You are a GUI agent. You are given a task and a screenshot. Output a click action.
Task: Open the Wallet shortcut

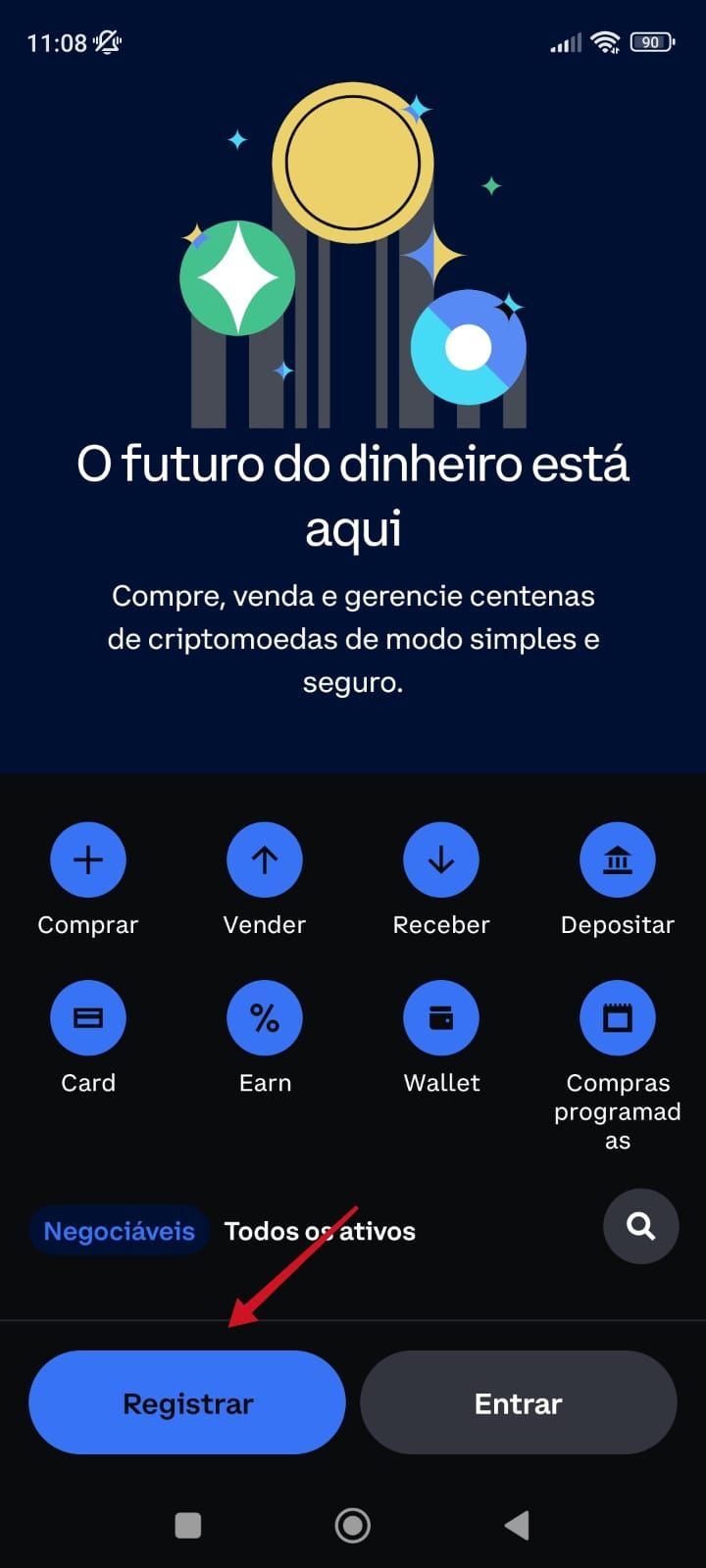(441, 1018)
